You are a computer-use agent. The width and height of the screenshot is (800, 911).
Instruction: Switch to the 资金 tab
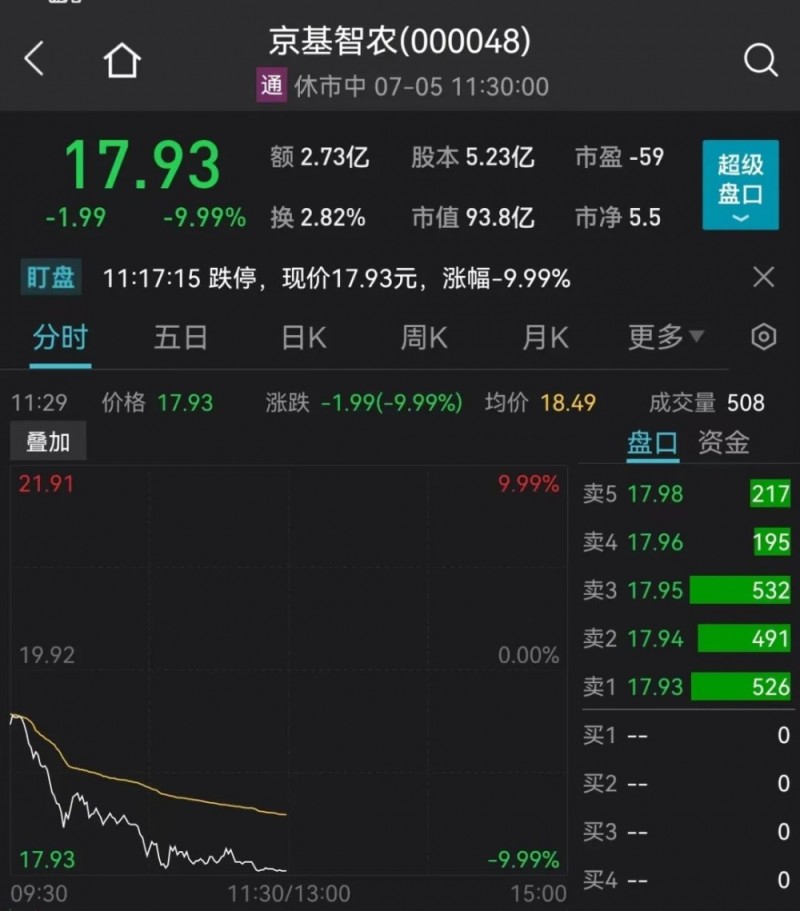(x=723, y=442)
